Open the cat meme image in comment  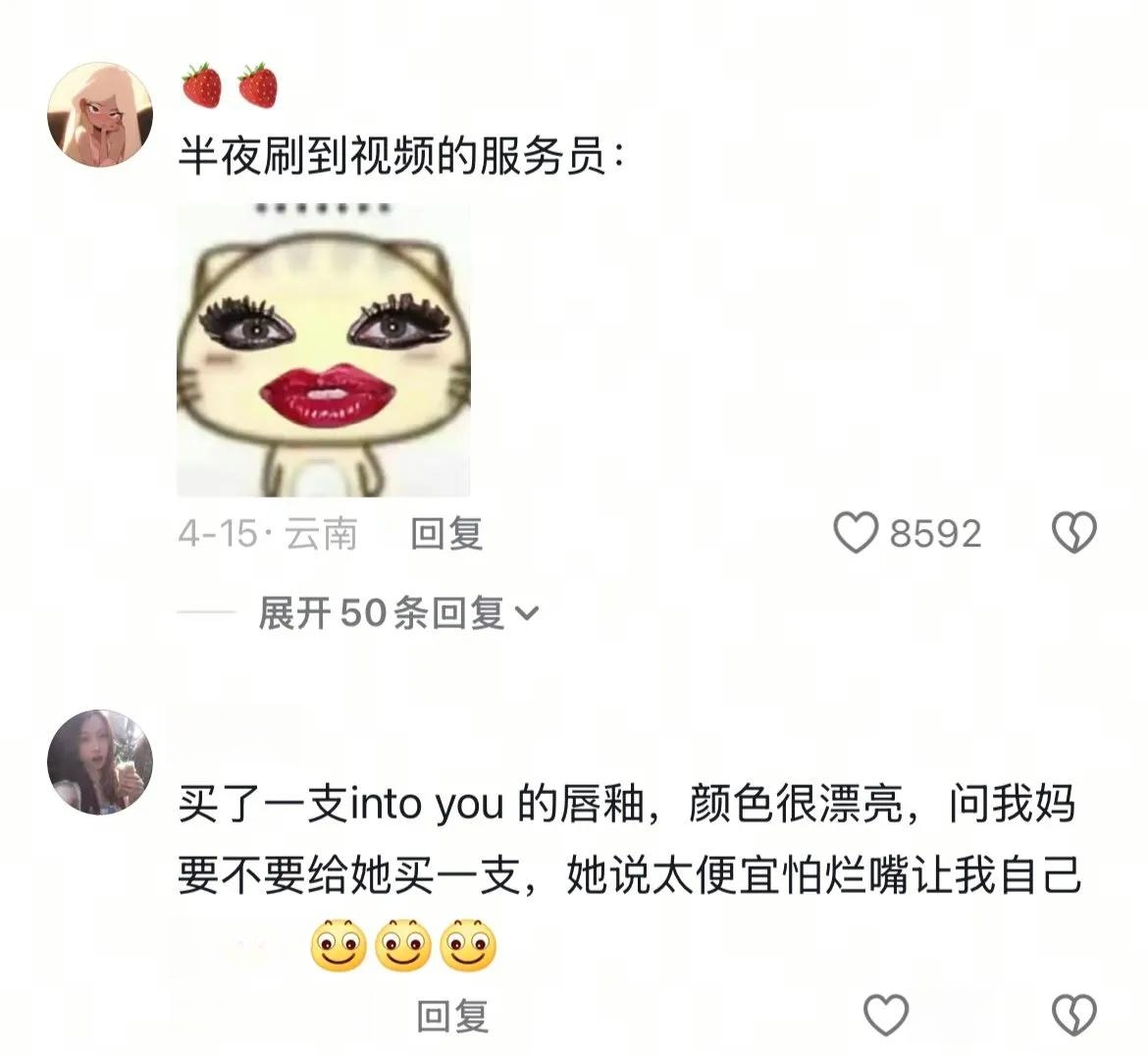(323, 350)
